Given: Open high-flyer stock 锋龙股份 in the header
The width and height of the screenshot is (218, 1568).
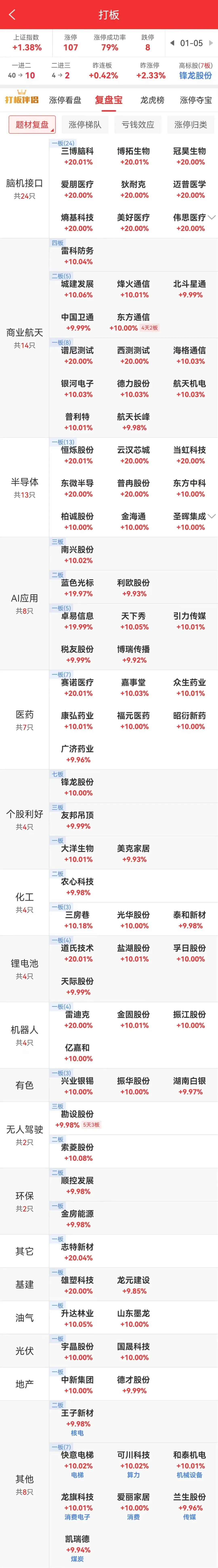Looking at the screenshot, I should (196, 75).
